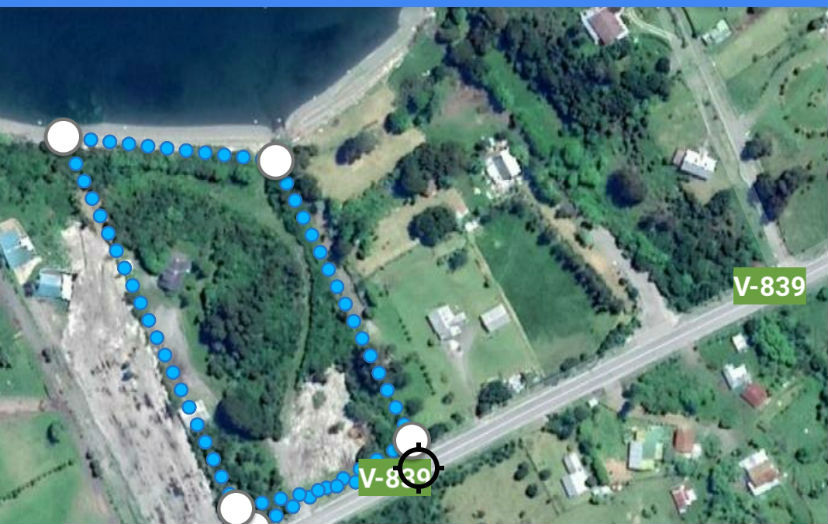Select the white route point beside the V-839 crosshair

coord(411,440)
